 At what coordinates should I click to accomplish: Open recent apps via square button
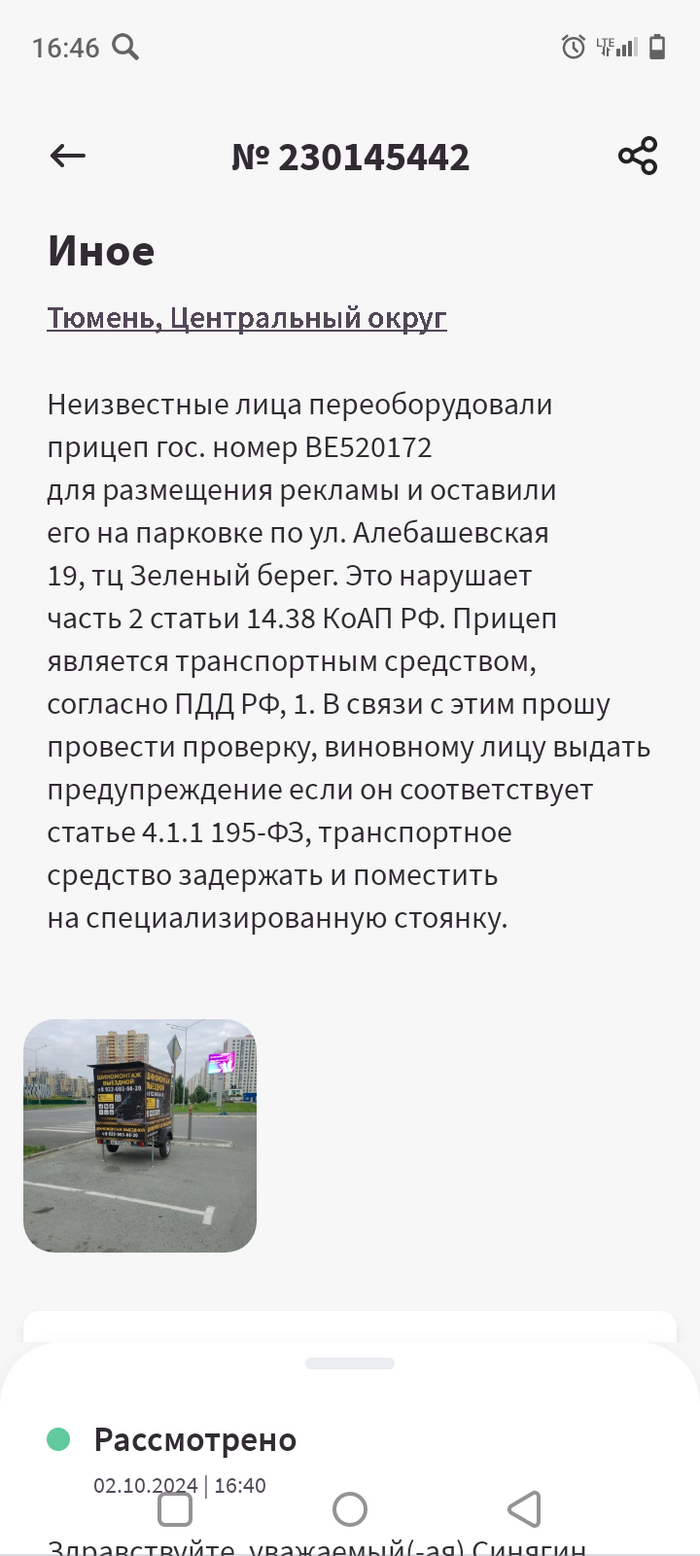point(175,1509)
